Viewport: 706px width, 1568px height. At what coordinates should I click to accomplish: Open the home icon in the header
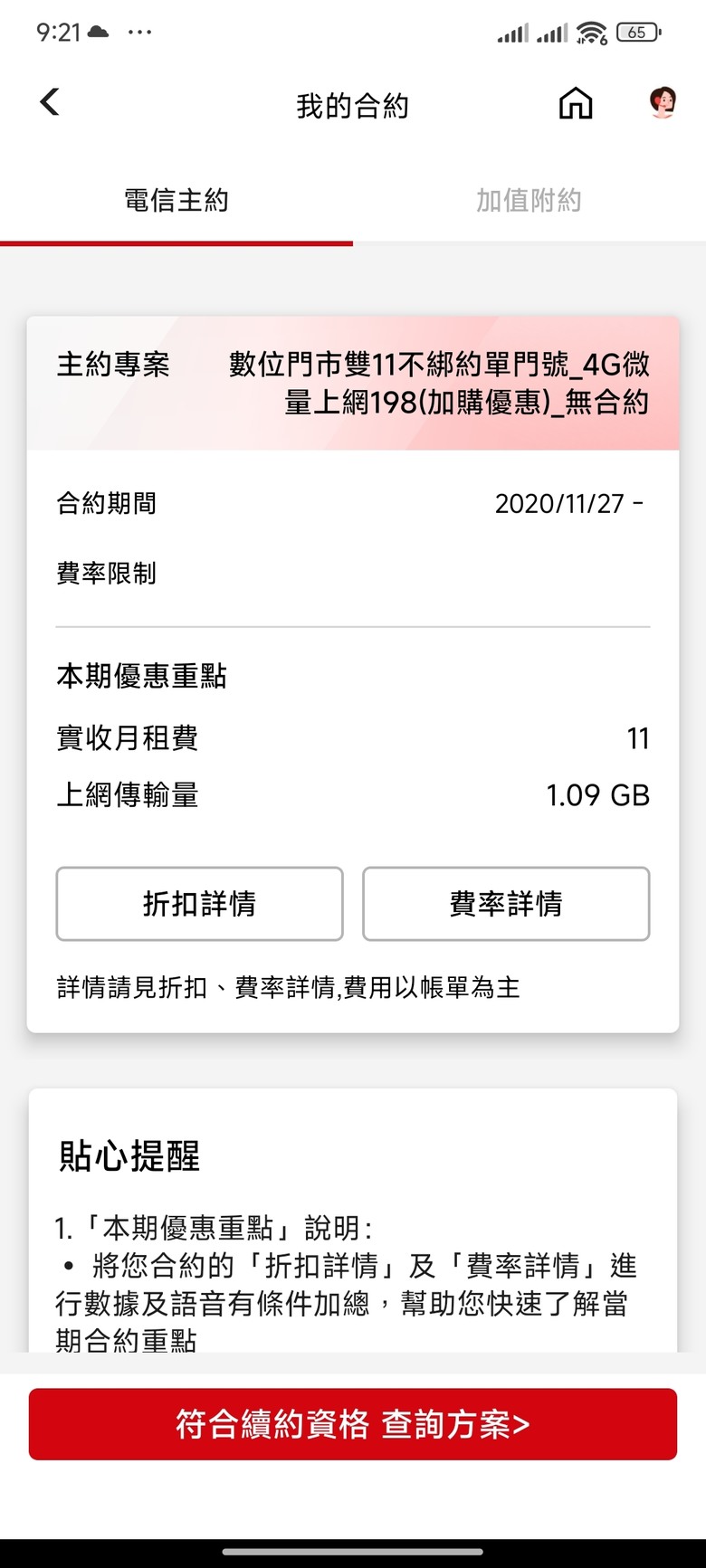point(576,104)
